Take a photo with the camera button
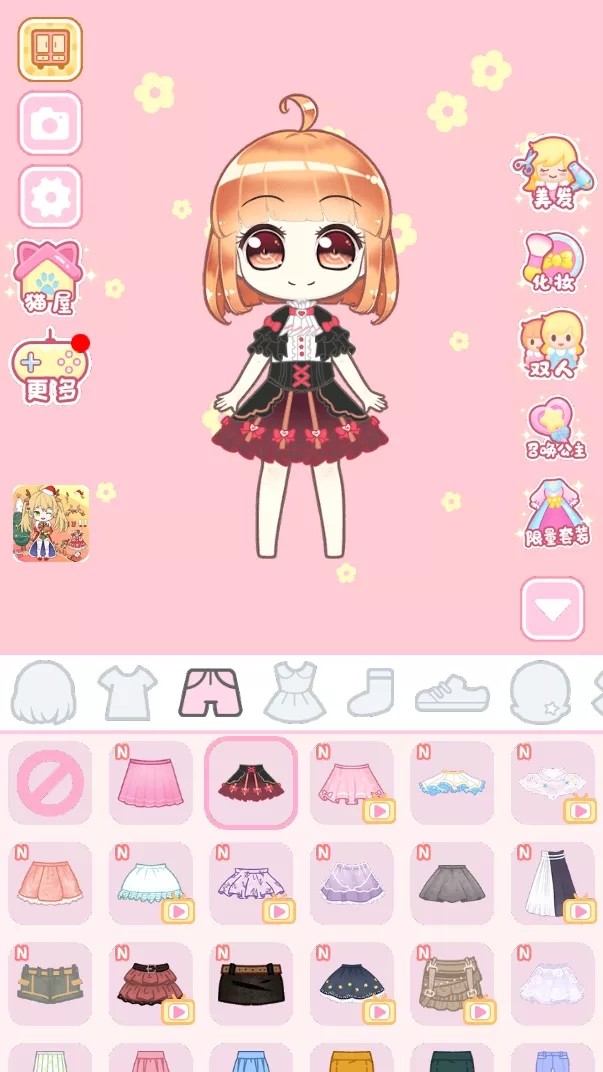The height and width of the screenshot is (1072, 603). pos(50,123)
